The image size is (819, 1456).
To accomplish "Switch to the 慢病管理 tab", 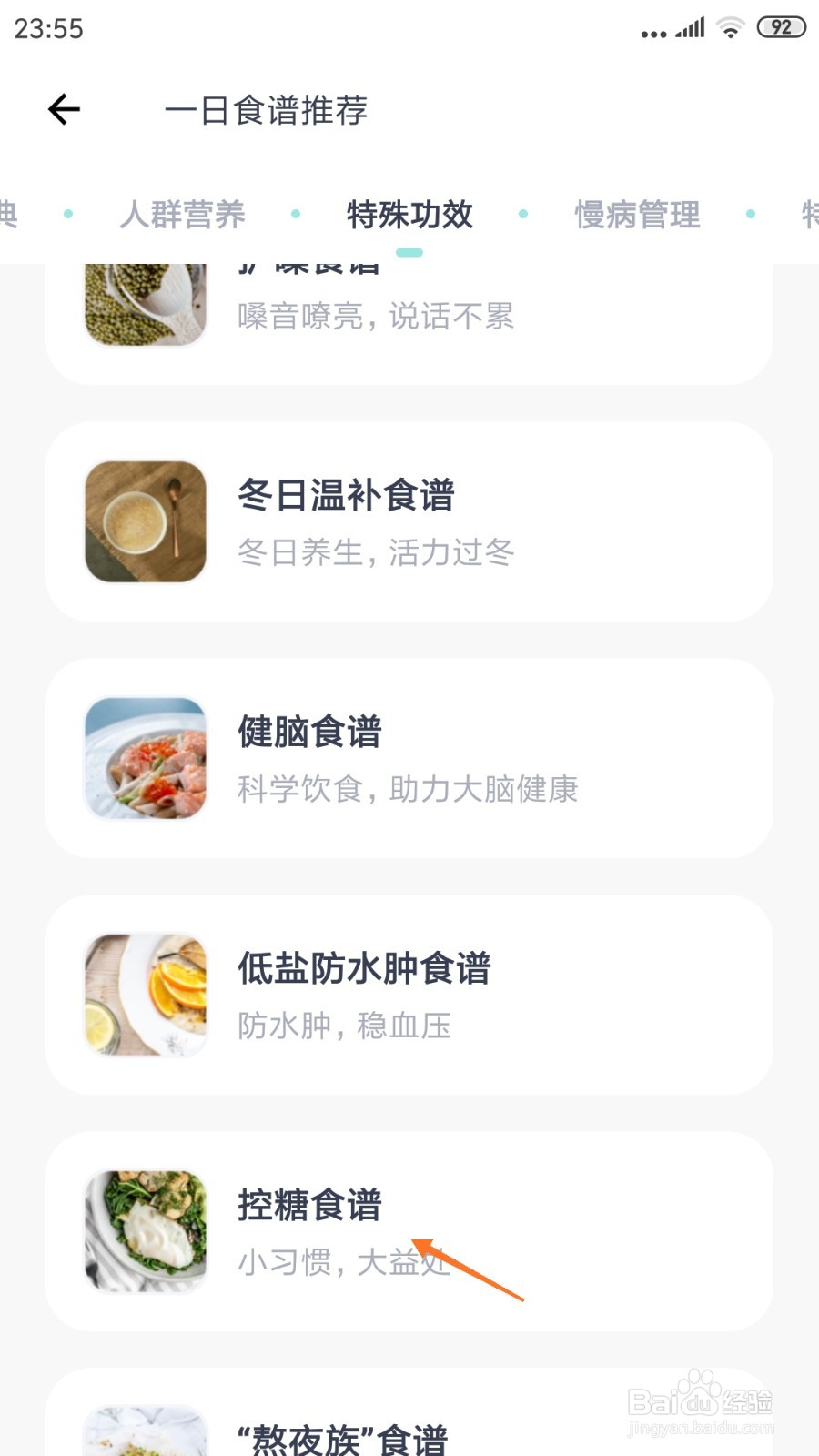I will (x=637, y=215).
